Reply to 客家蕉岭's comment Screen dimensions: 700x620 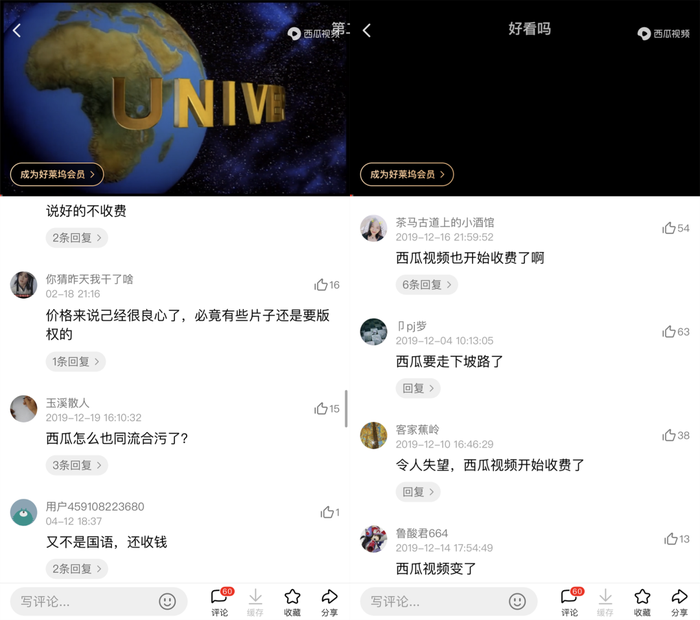point(418,492)
